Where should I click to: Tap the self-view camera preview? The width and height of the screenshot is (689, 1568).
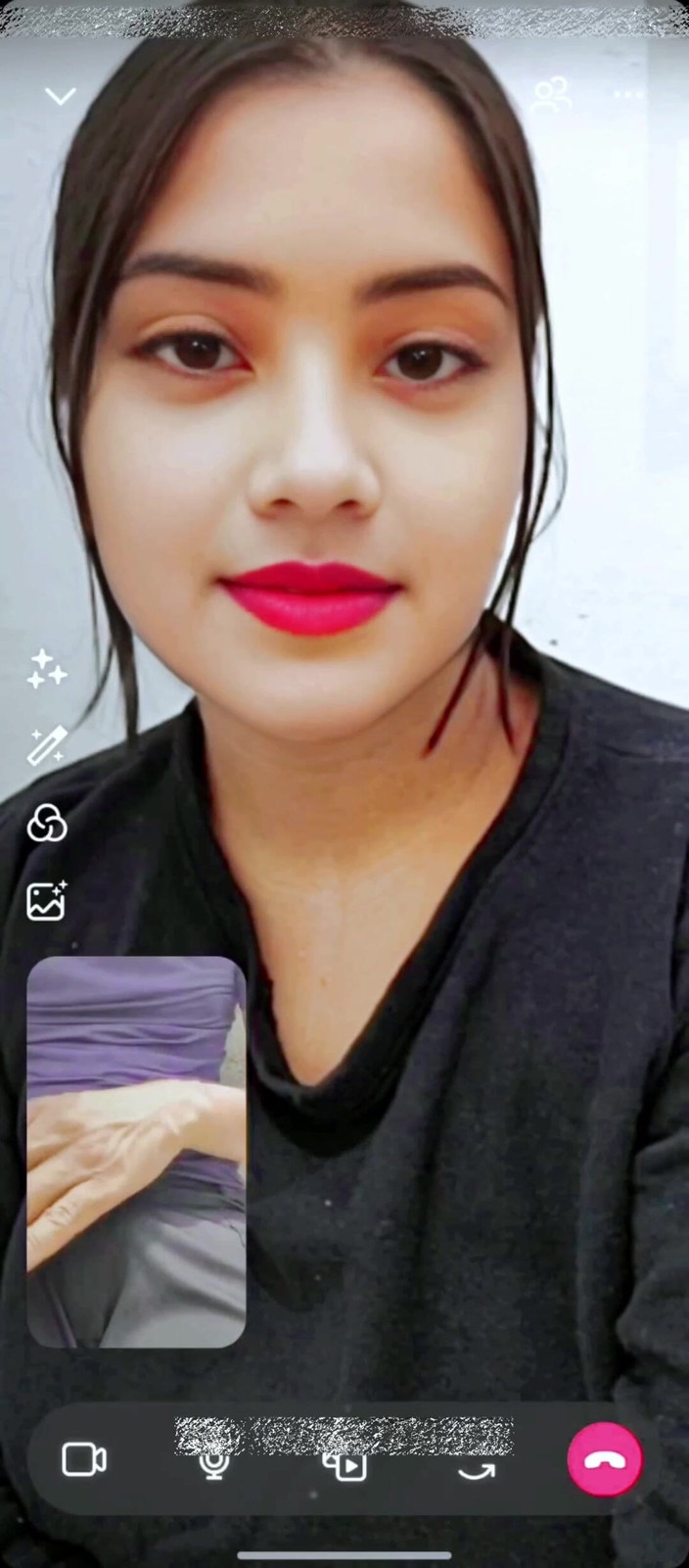click(x=136, y=1152)
